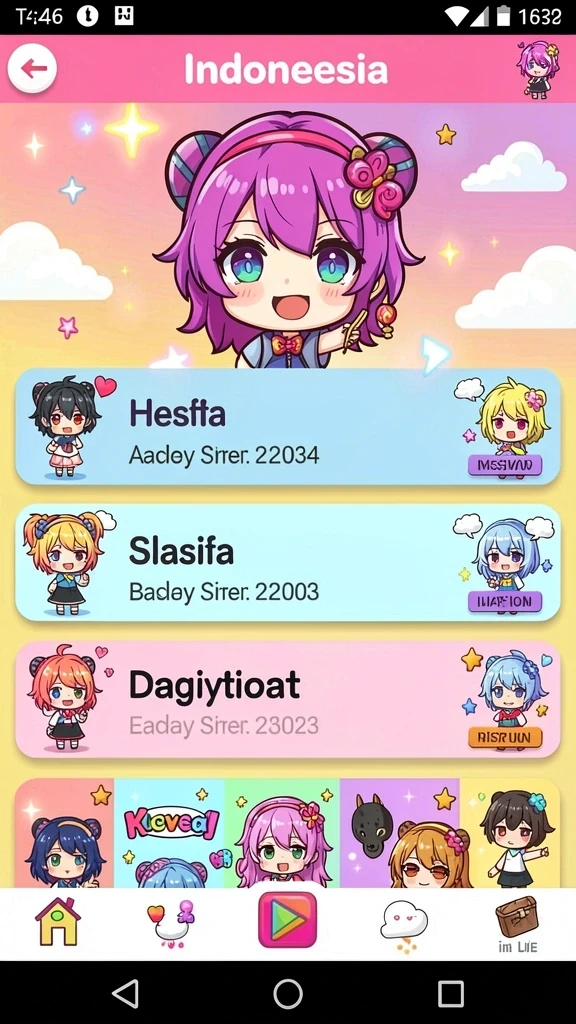Tap the purple button on the Slasifa card

coord(505,601)
